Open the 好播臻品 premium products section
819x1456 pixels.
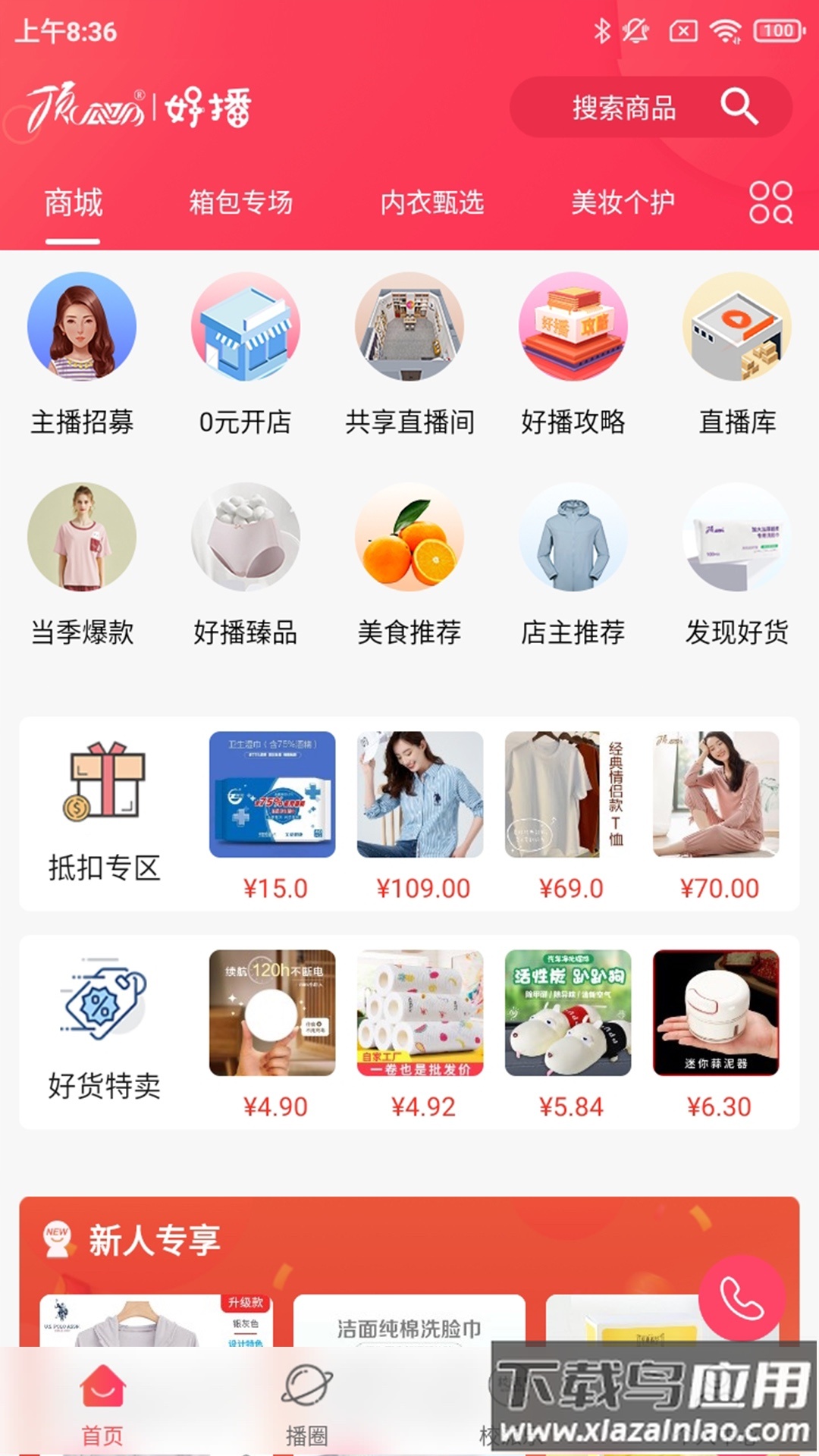click(246, 540)
